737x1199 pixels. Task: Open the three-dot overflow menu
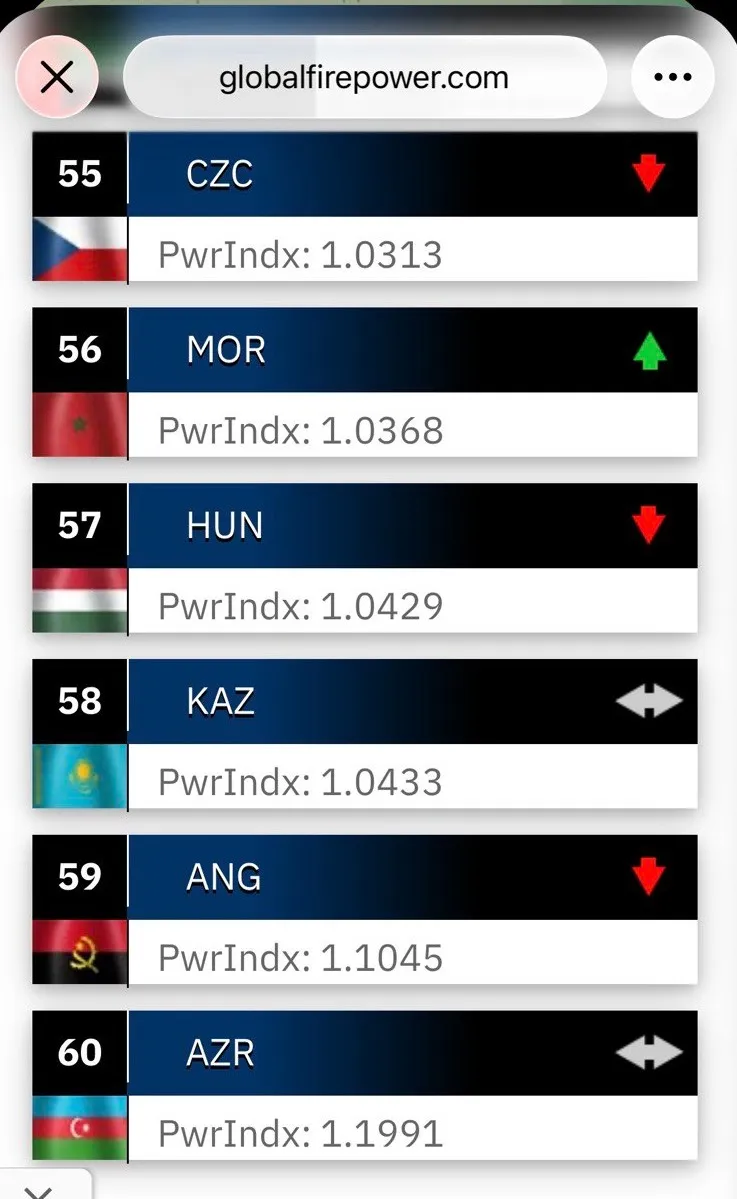pyautogui.click(x=673, y=78)
